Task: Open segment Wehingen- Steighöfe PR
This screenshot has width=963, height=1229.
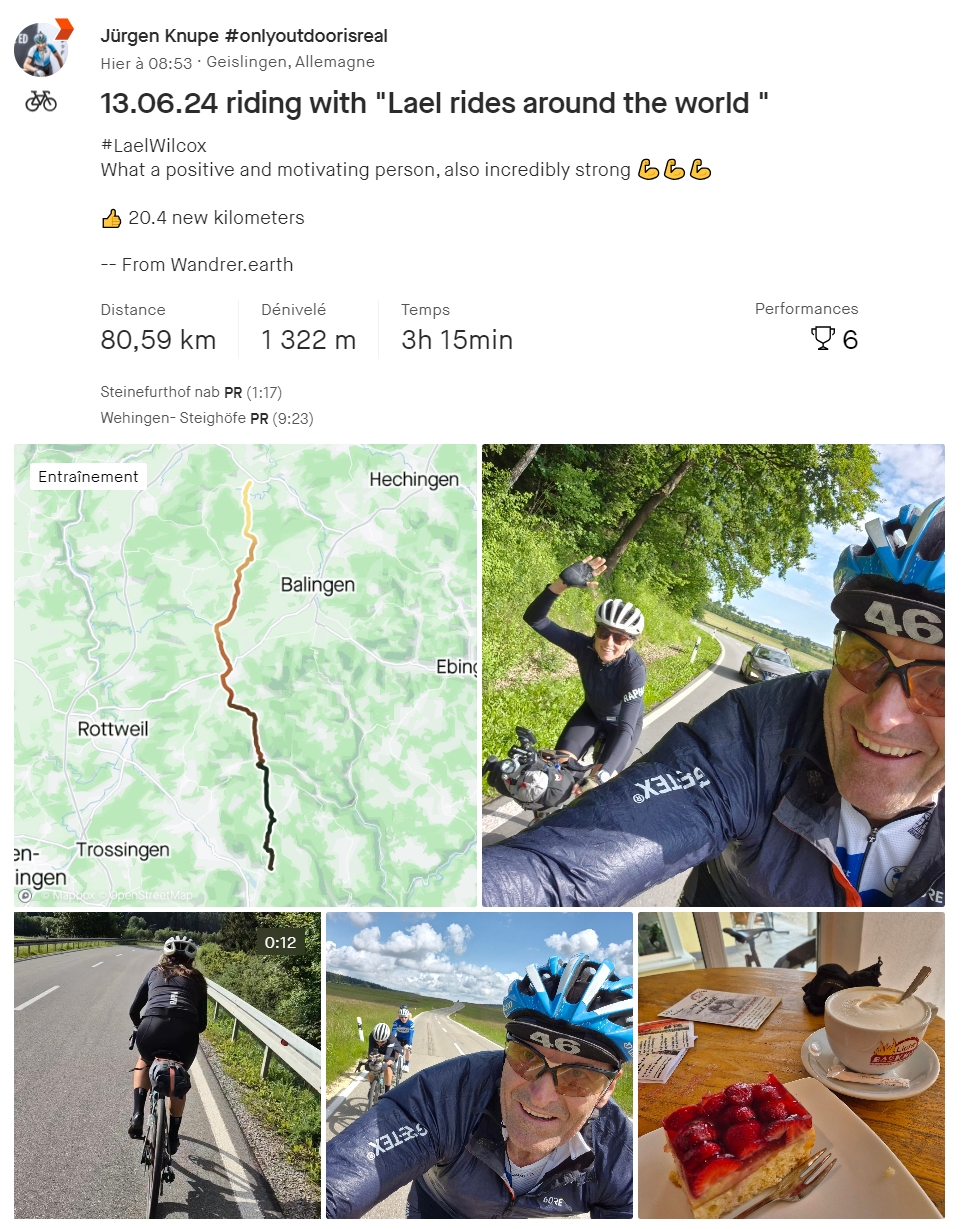Action: 175,419
